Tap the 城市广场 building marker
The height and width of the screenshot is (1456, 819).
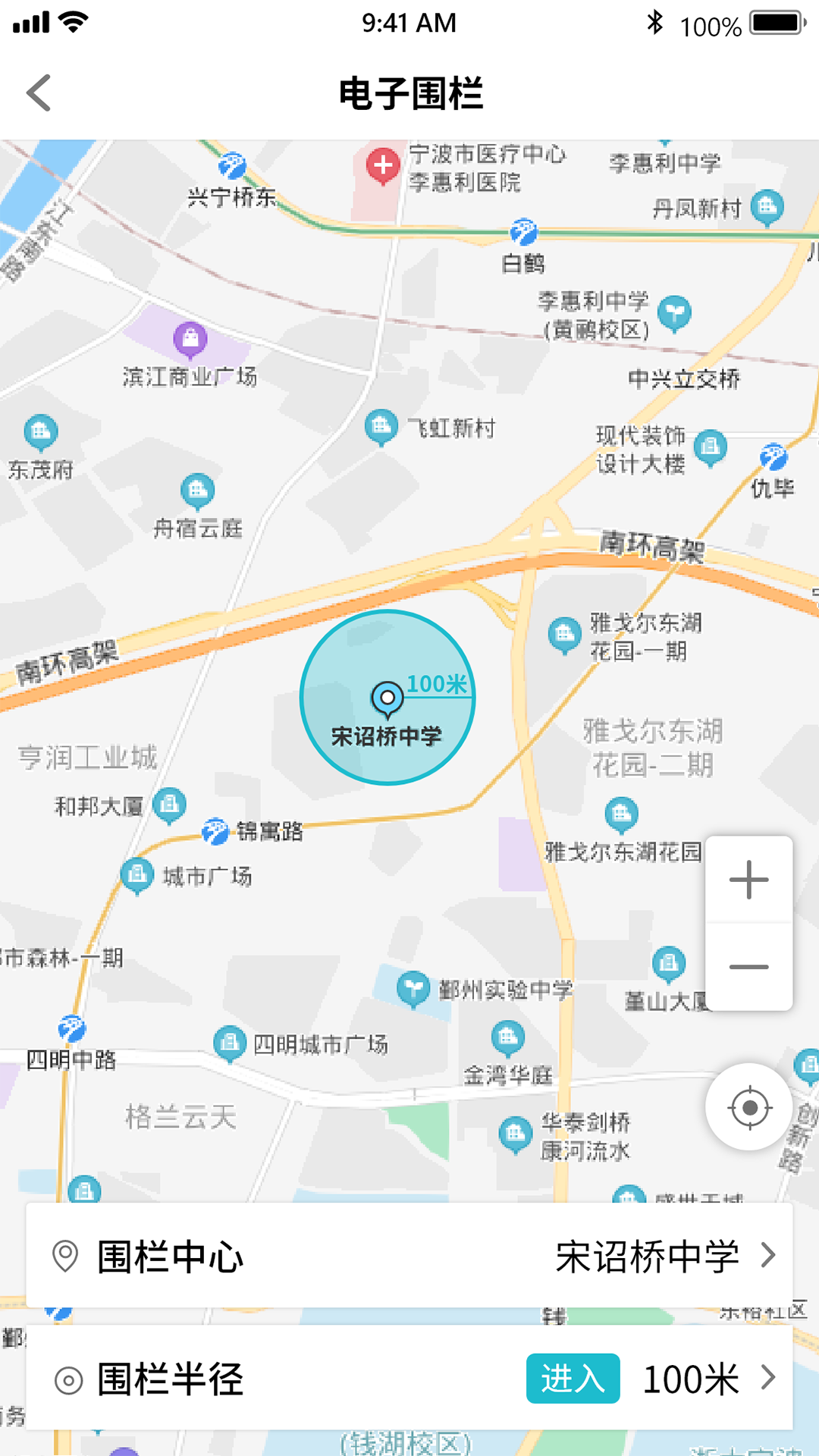point(139,874)
